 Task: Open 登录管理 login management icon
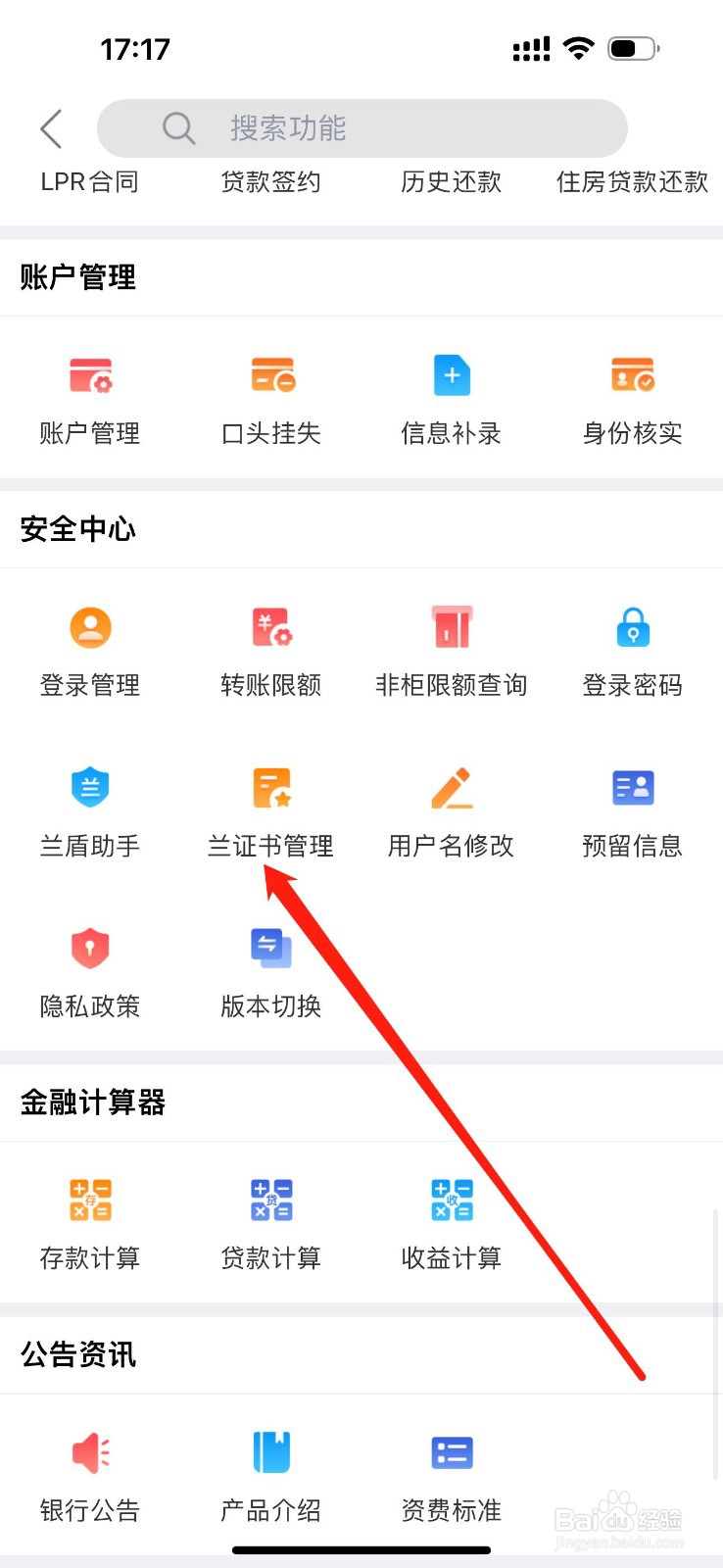[x=90, y=627]
